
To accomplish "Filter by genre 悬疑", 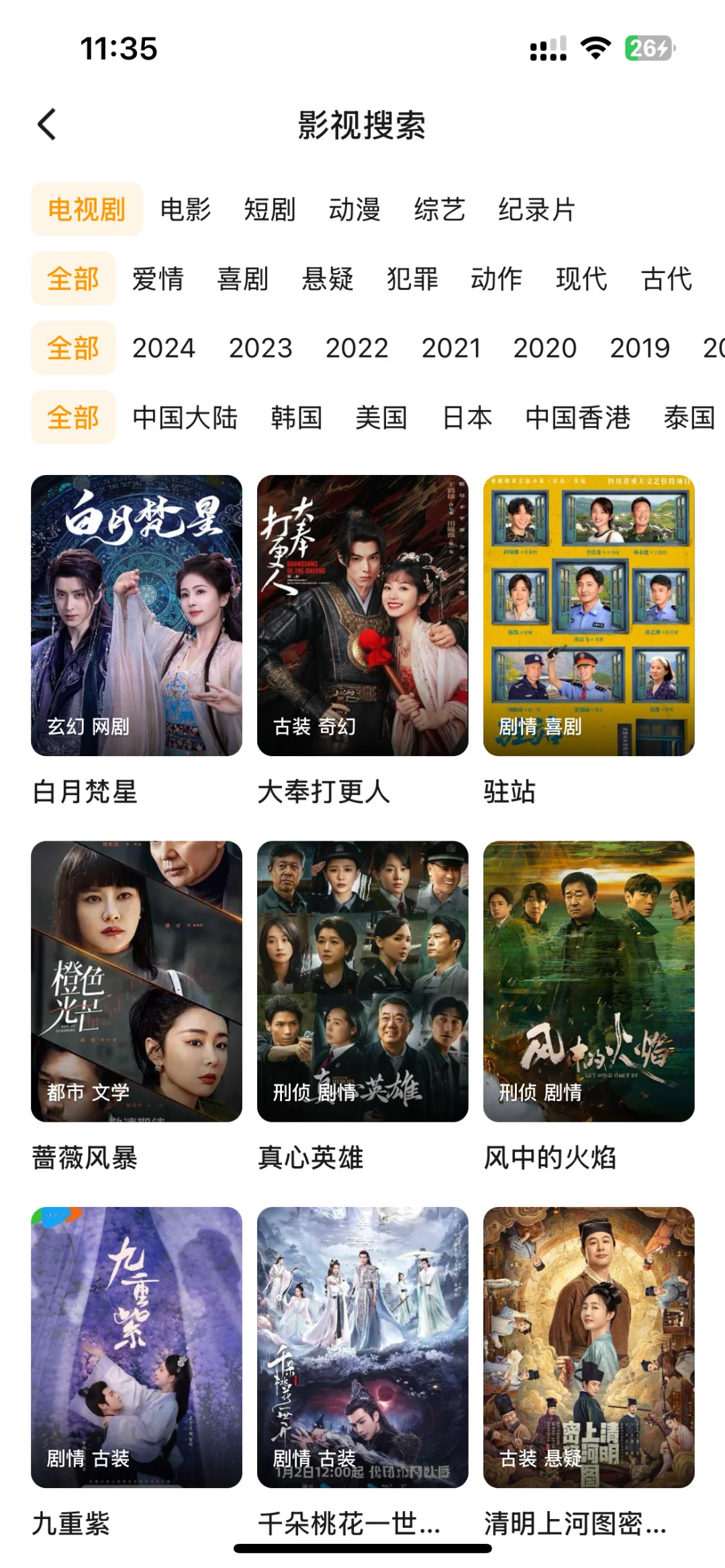I will point(328,279).
